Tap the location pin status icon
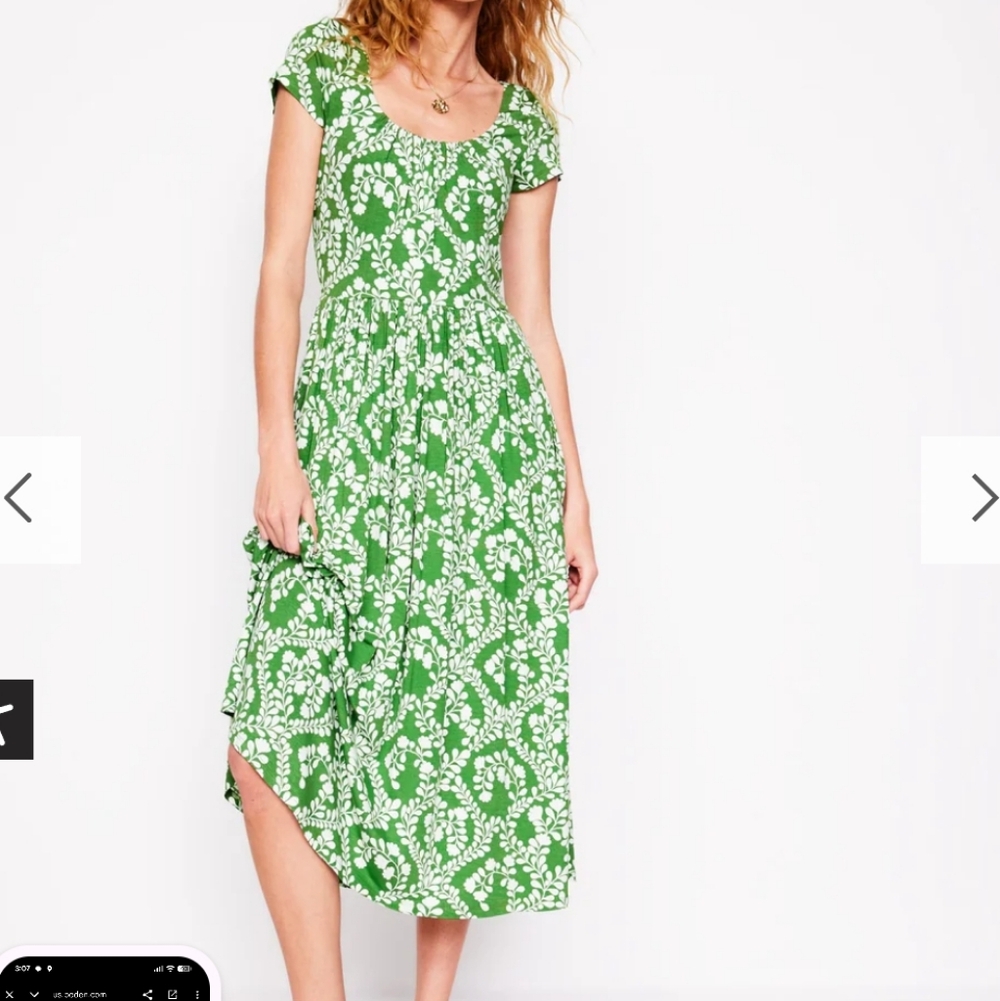Image resolution: width=1000 pixels, height=1001 pixels. point(49,968)
